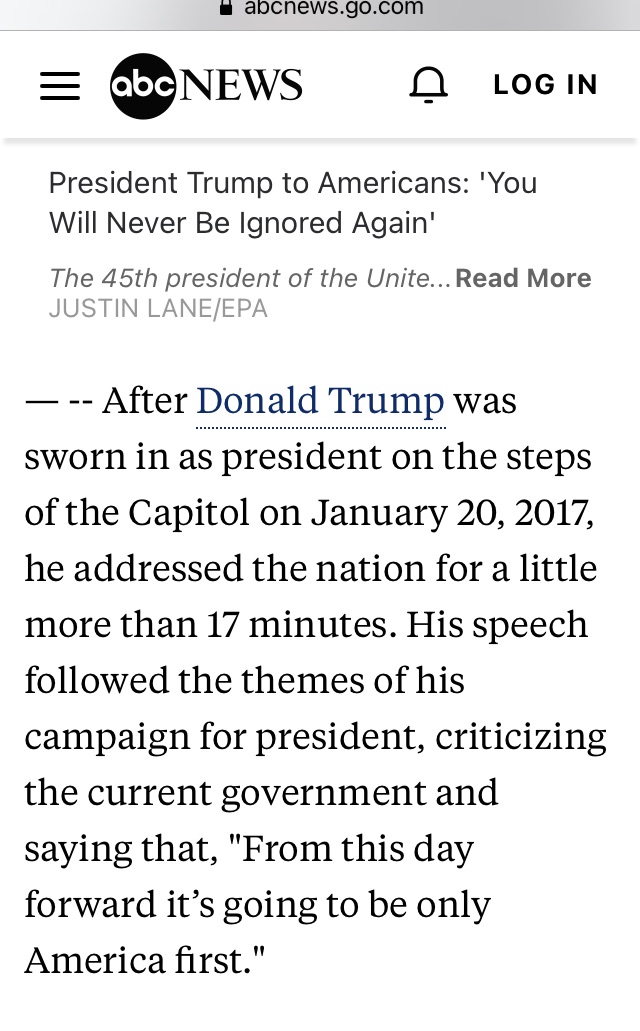Tap the ABC News logo
The width and height of the screenshot is (640, 1031).
pyautogui.click(x=206, y=85)
